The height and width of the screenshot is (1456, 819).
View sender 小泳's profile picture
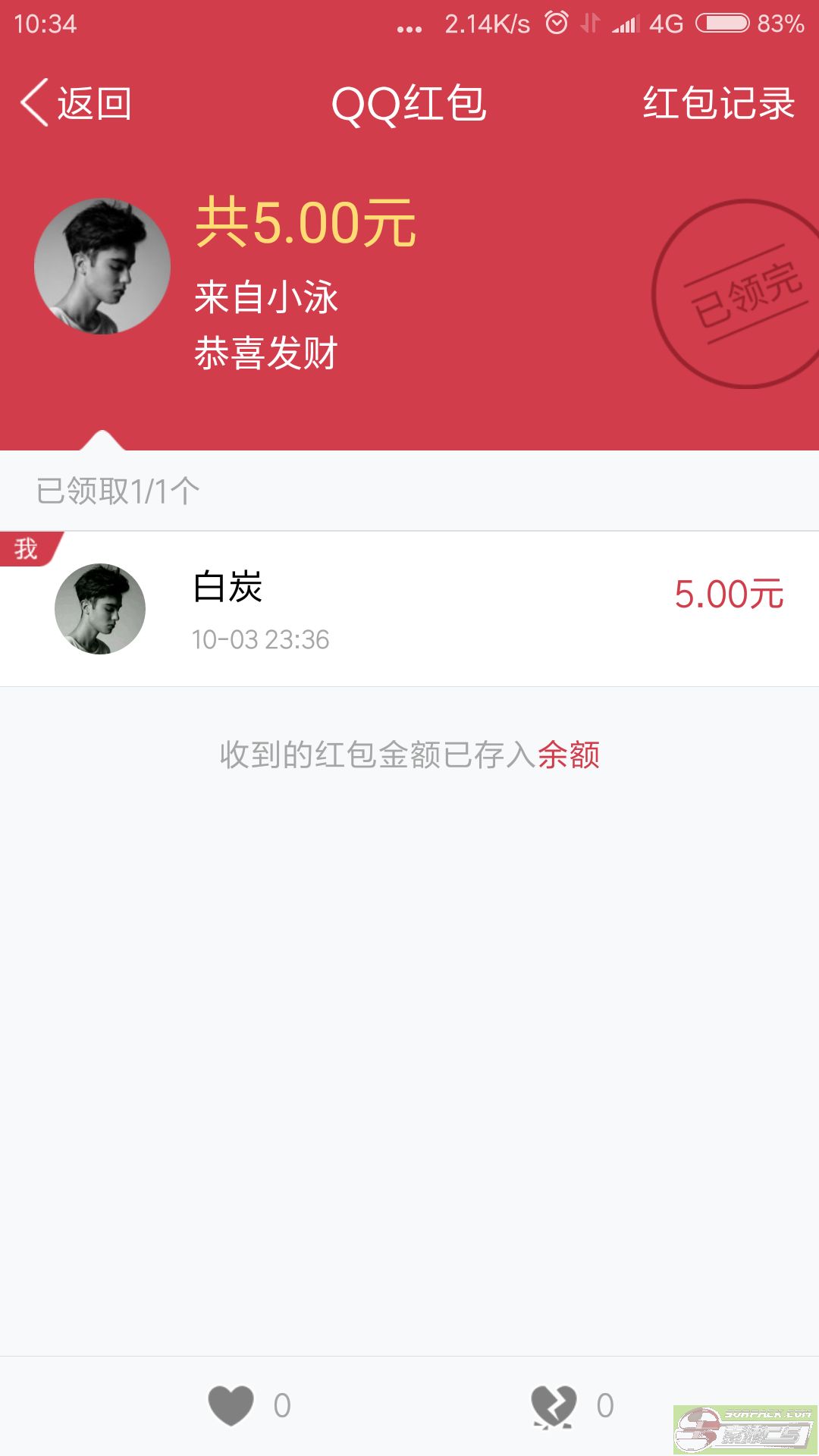(102, 266)
